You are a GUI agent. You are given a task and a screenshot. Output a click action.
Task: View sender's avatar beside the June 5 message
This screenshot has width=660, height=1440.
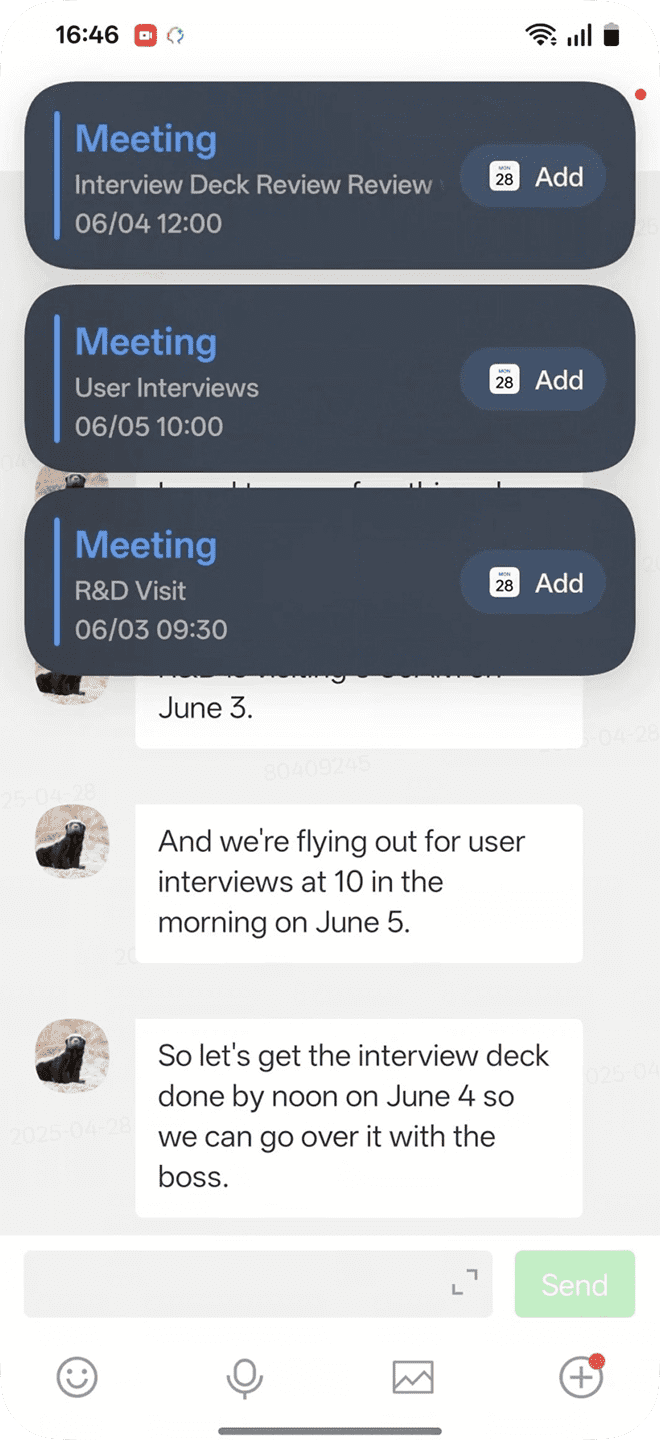coord(72,841)
